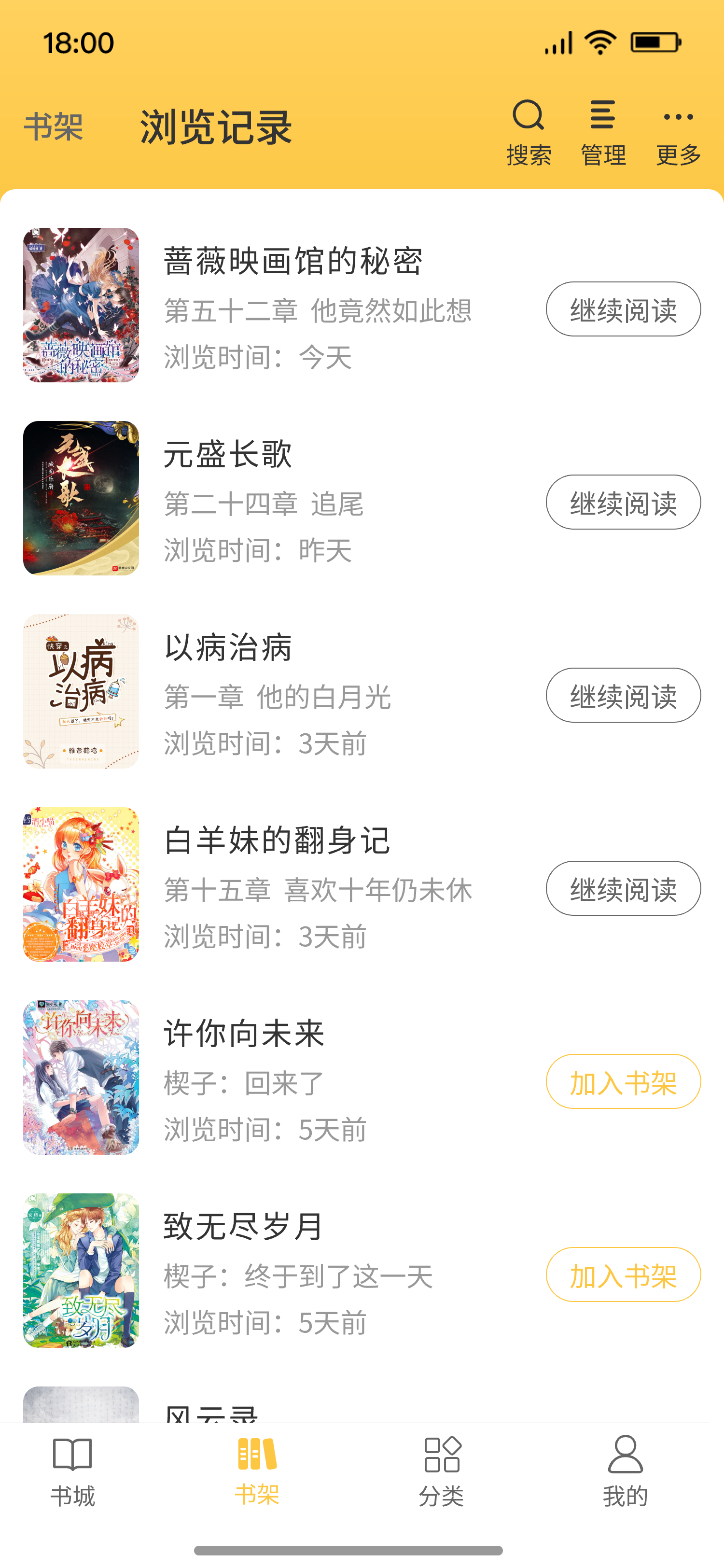View the 以病治病 book cover
724x1568 pixels.
point(81,691)
